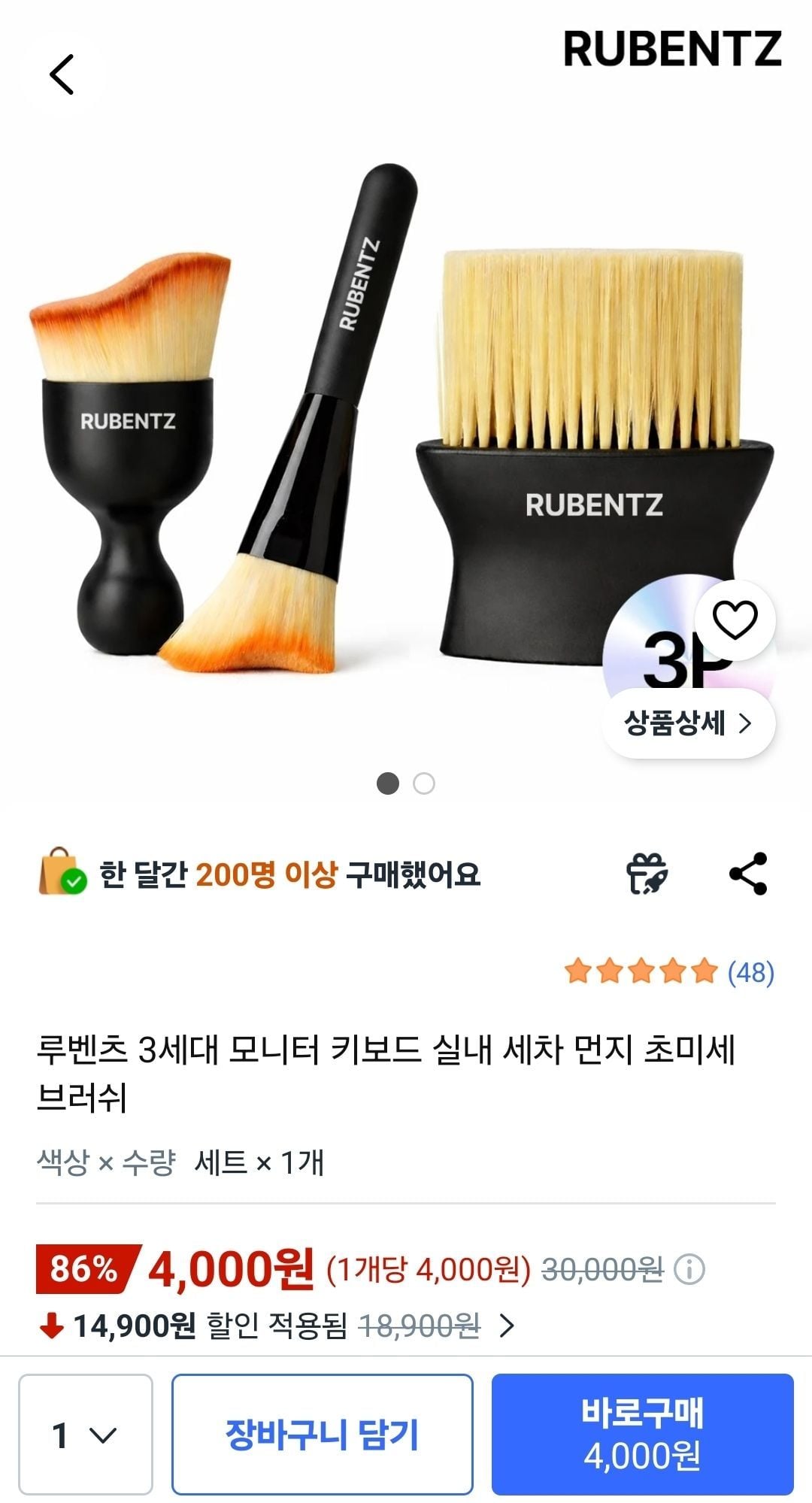This screenshot has width=812, height=1503.
Task: Open the quantity dropdown
Action: [85, 1435]
